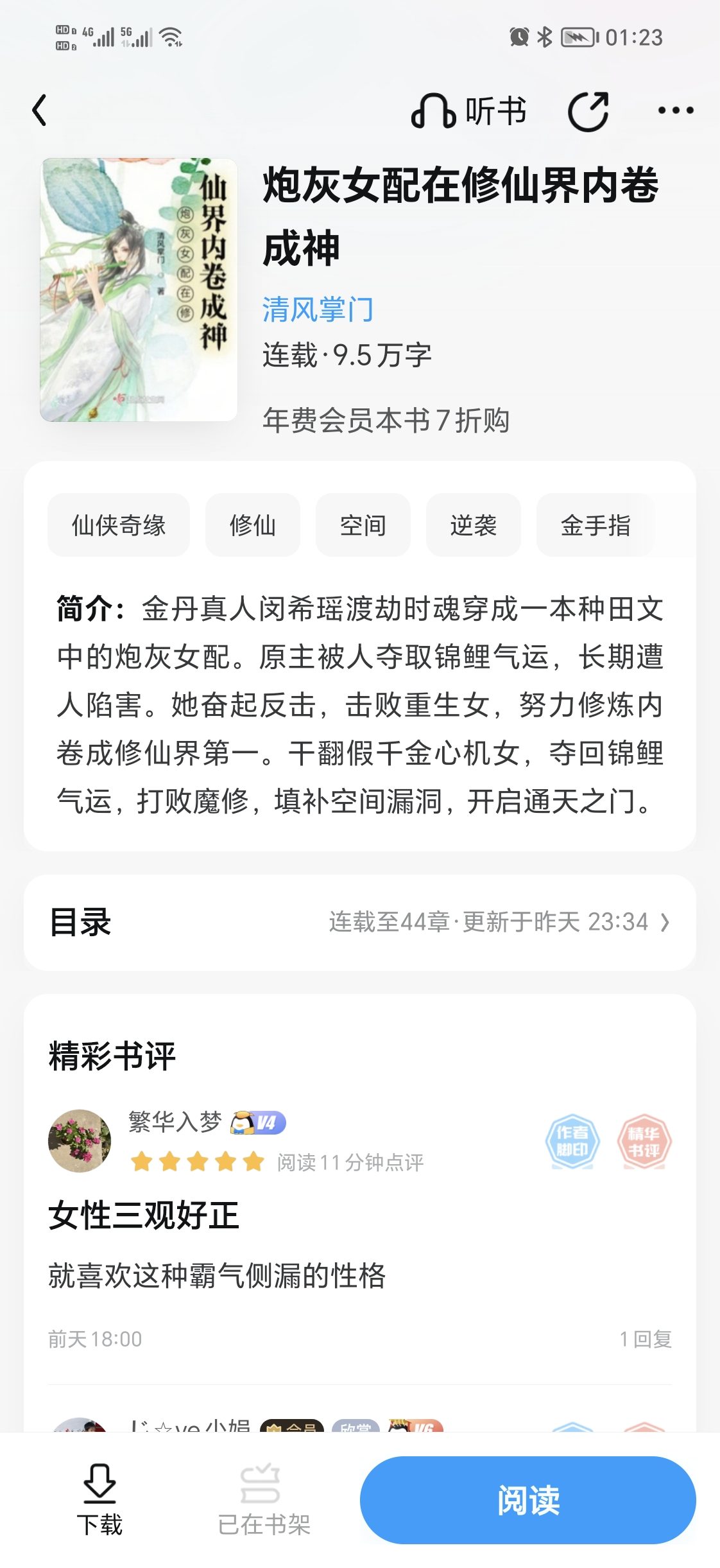Screen dimensions: 720x1568
Task: View 繁华入梦's profile avatar
Action: 80,1141
